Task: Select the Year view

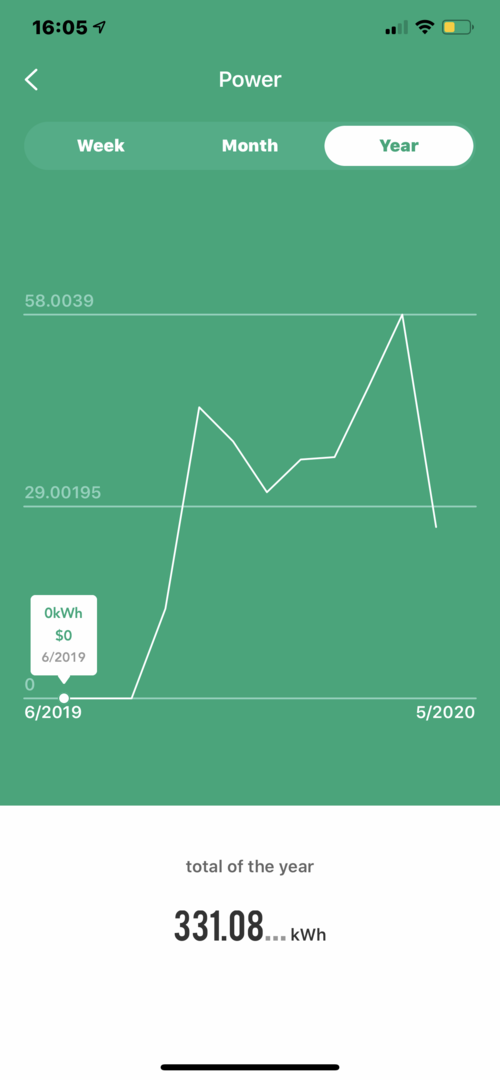Action: (x=399, y=146)
